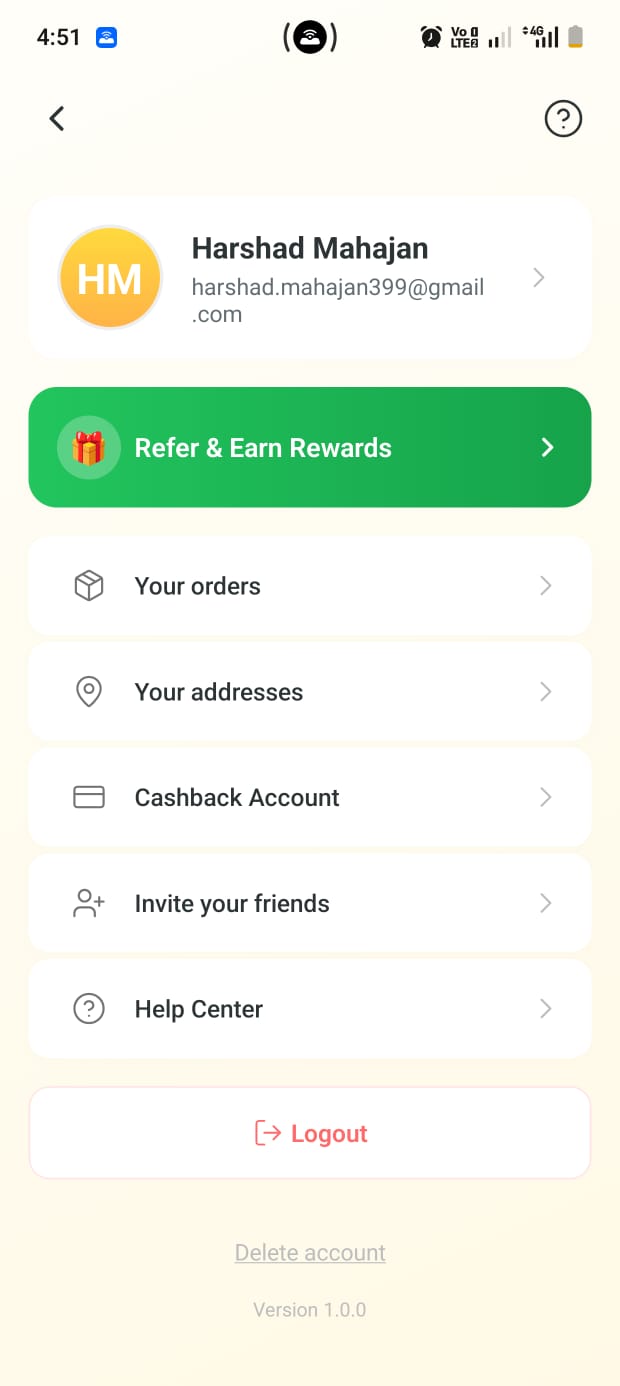The width and height of the screenshot is (620, 1386).
Task: View Your orders
Action: 310,586
